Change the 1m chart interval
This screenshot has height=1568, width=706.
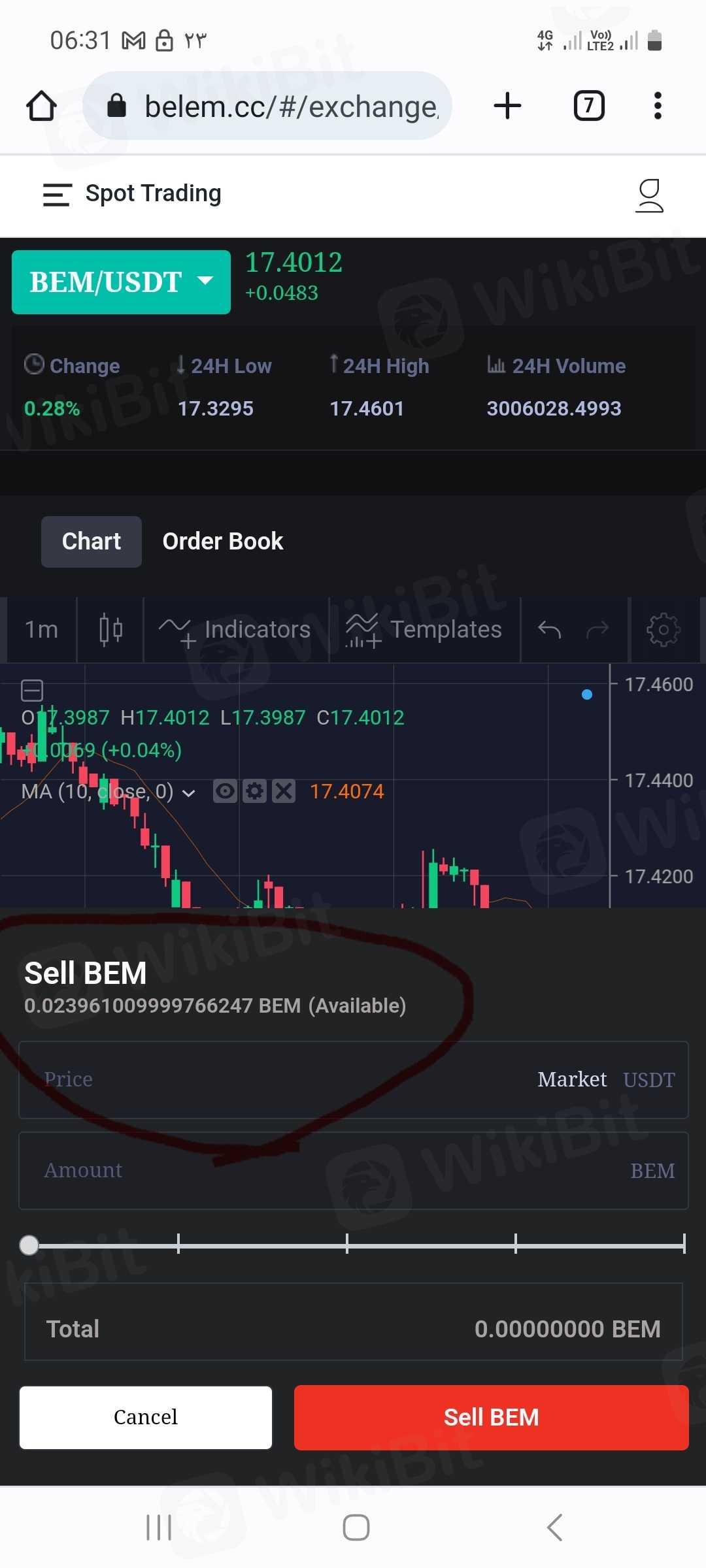pyautogui.click(x=41, y=630)
